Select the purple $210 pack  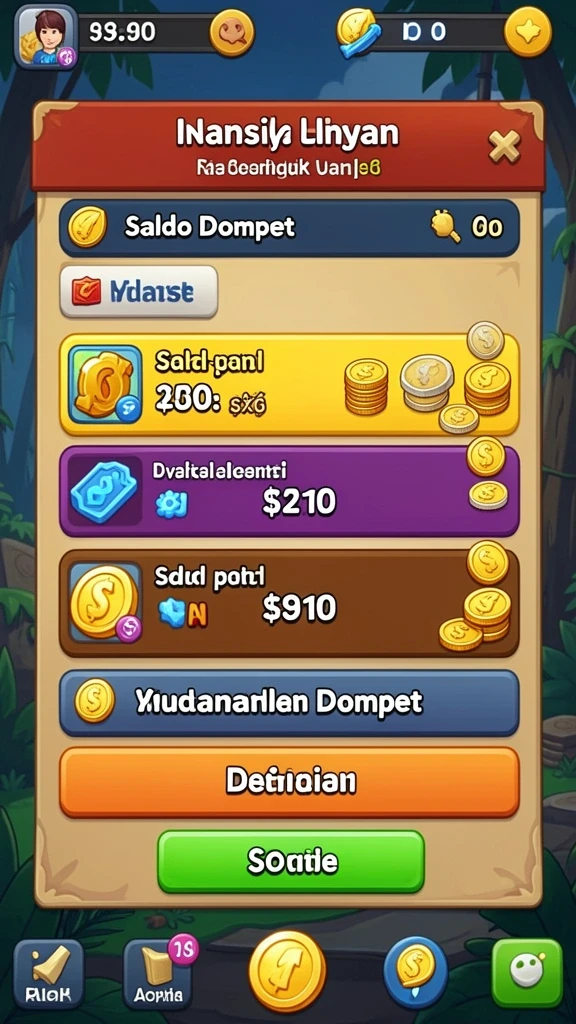coord(289,492)
